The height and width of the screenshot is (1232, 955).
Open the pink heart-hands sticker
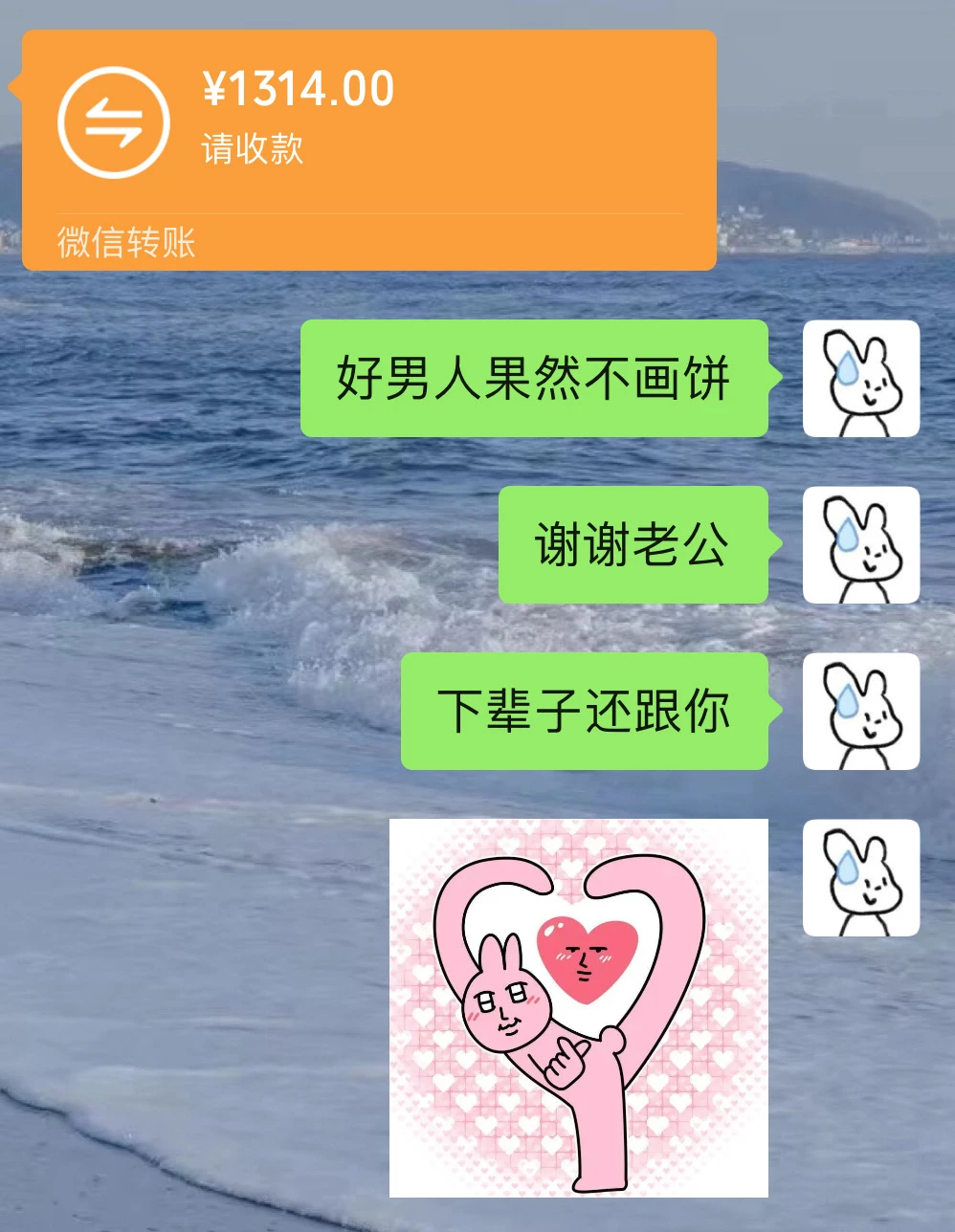(579, 1007)
